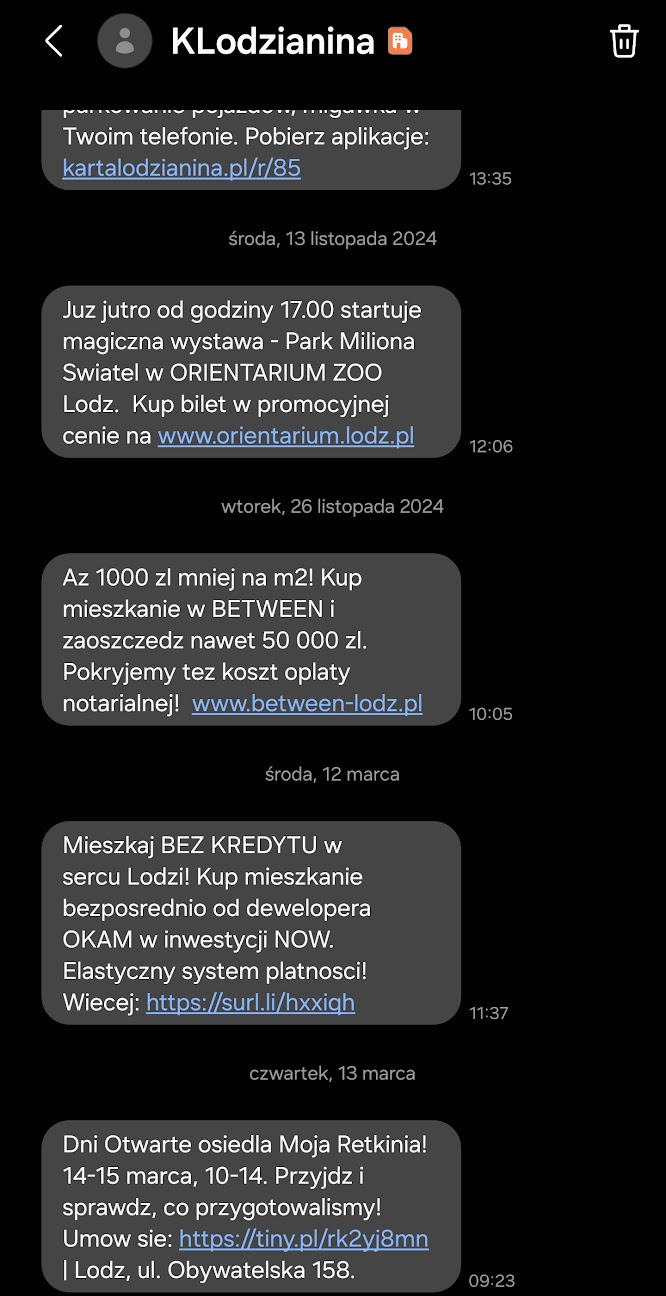Open the https://tiny.pl/rk2yj8mn link

(303, 1239)
